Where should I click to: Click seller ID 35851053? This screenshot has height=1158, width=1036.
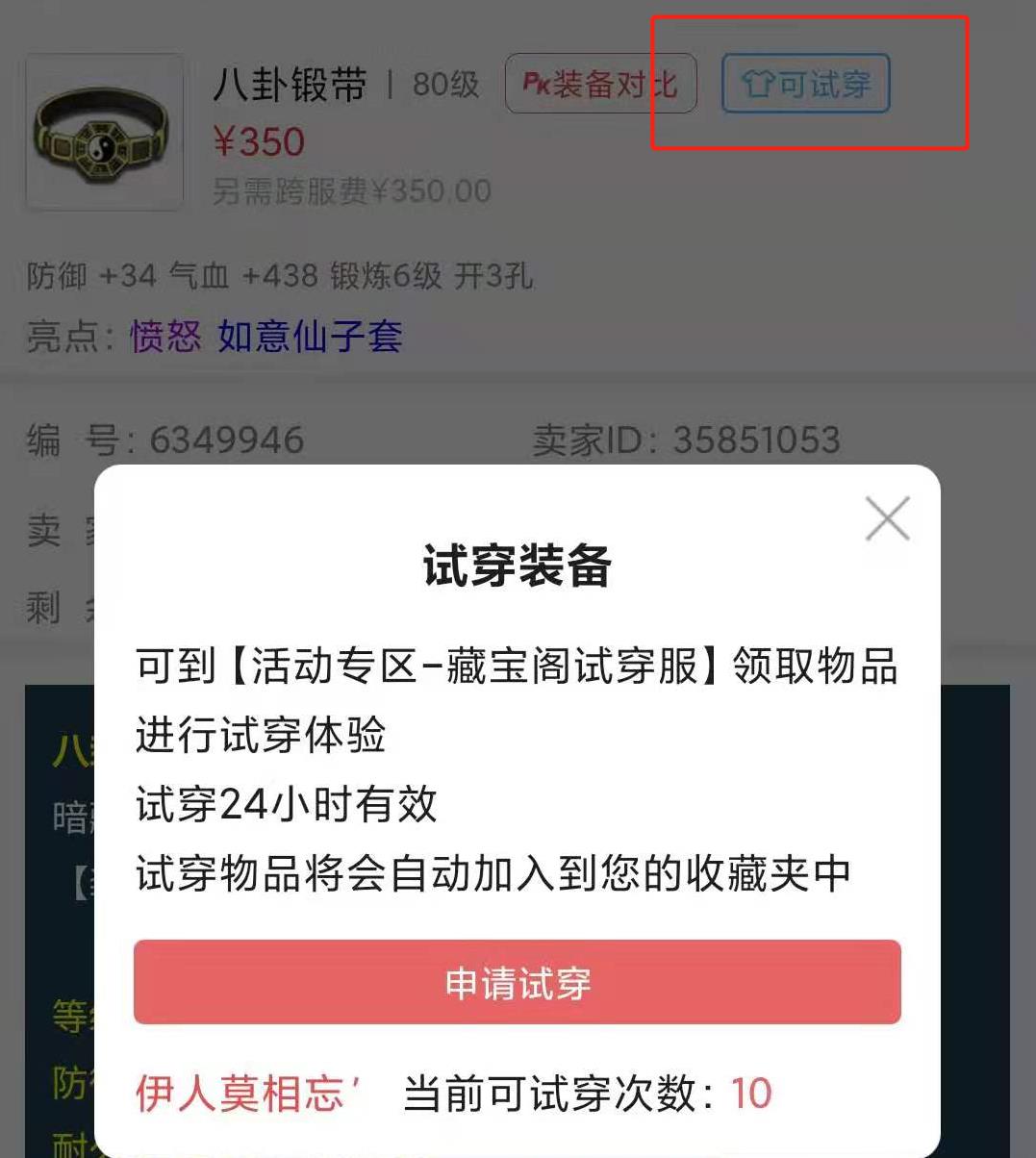771,440
